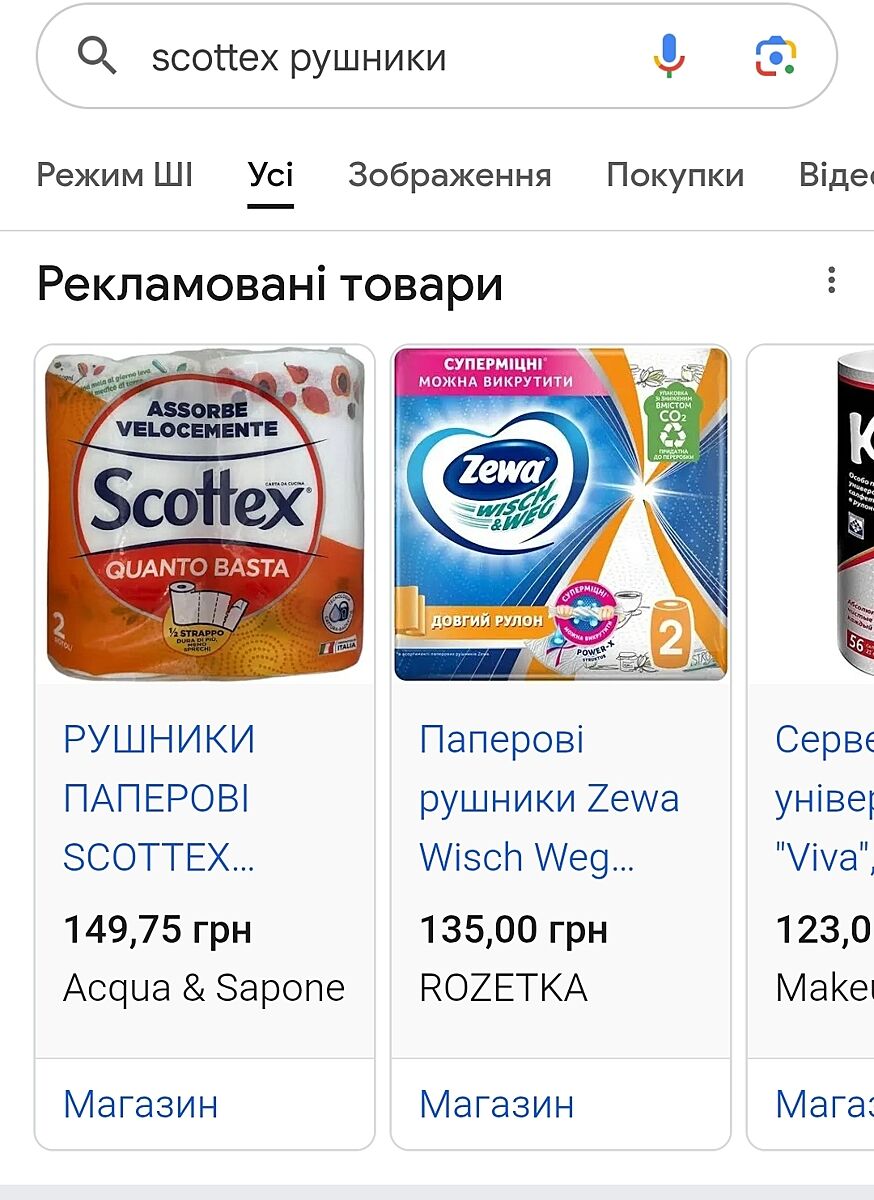This screenshot has width=874, height=1200.
Task: Open the Серветки Viva product title
Action: 824,798
